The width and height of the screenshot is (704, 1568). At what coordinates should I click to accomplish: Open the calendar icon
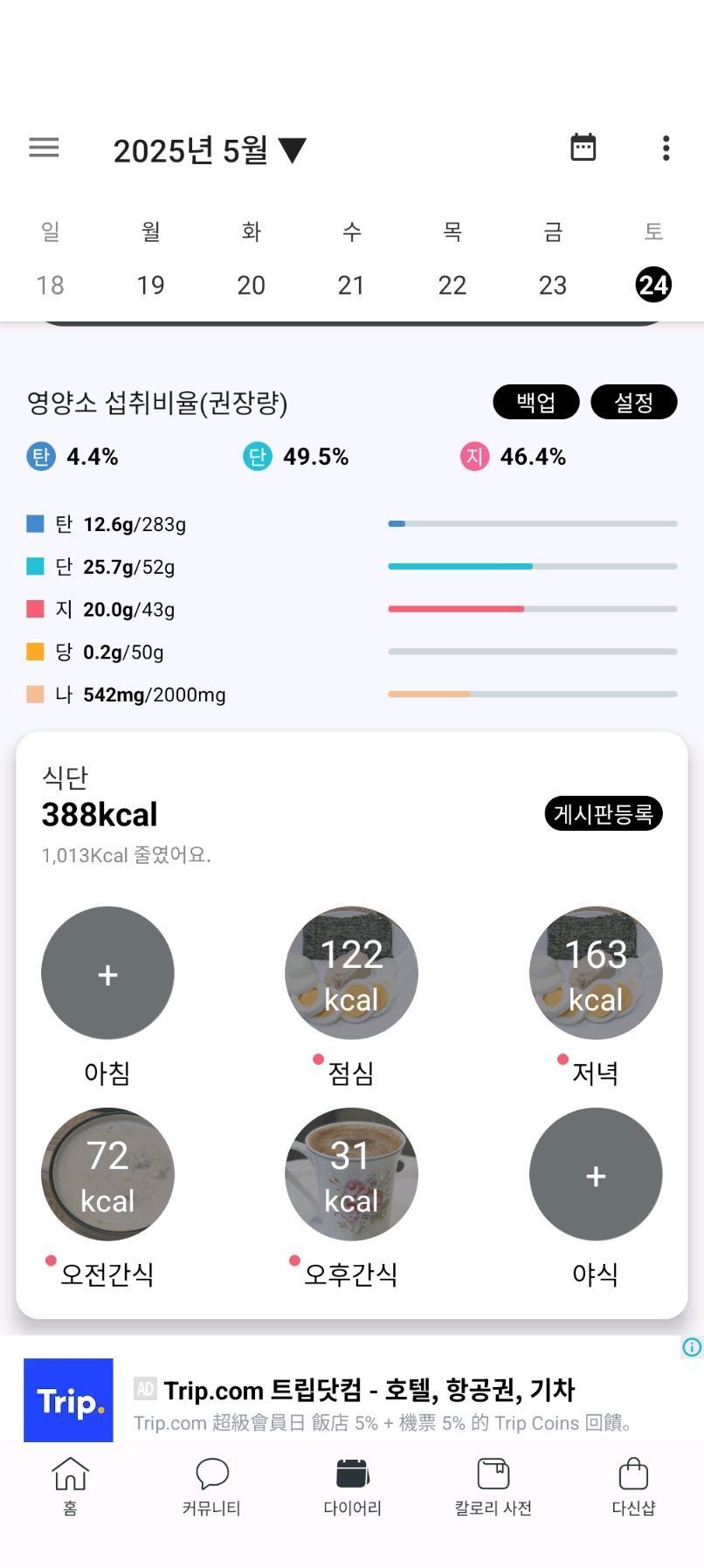(x=583, y=148)
